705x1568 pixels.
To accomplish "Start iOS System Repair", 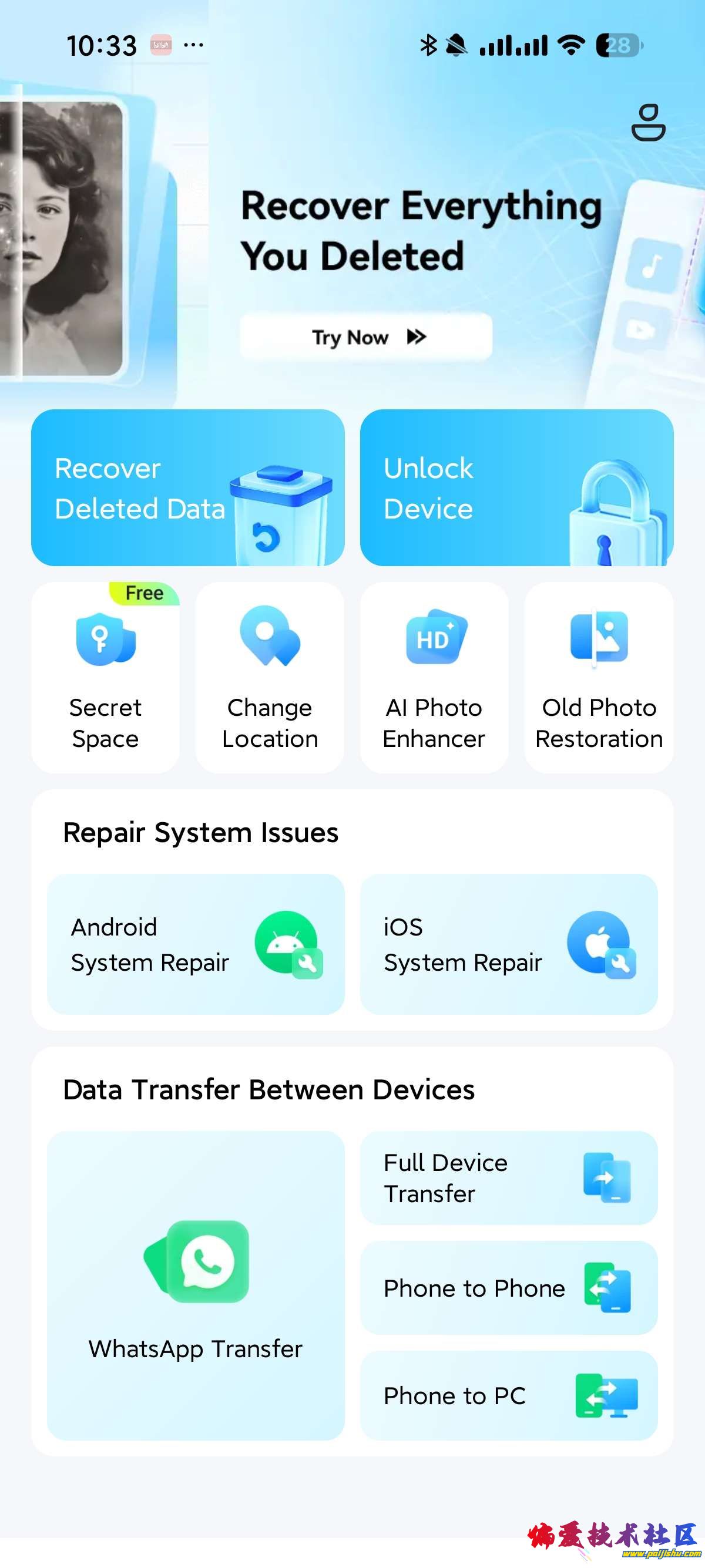I will 508,944.
